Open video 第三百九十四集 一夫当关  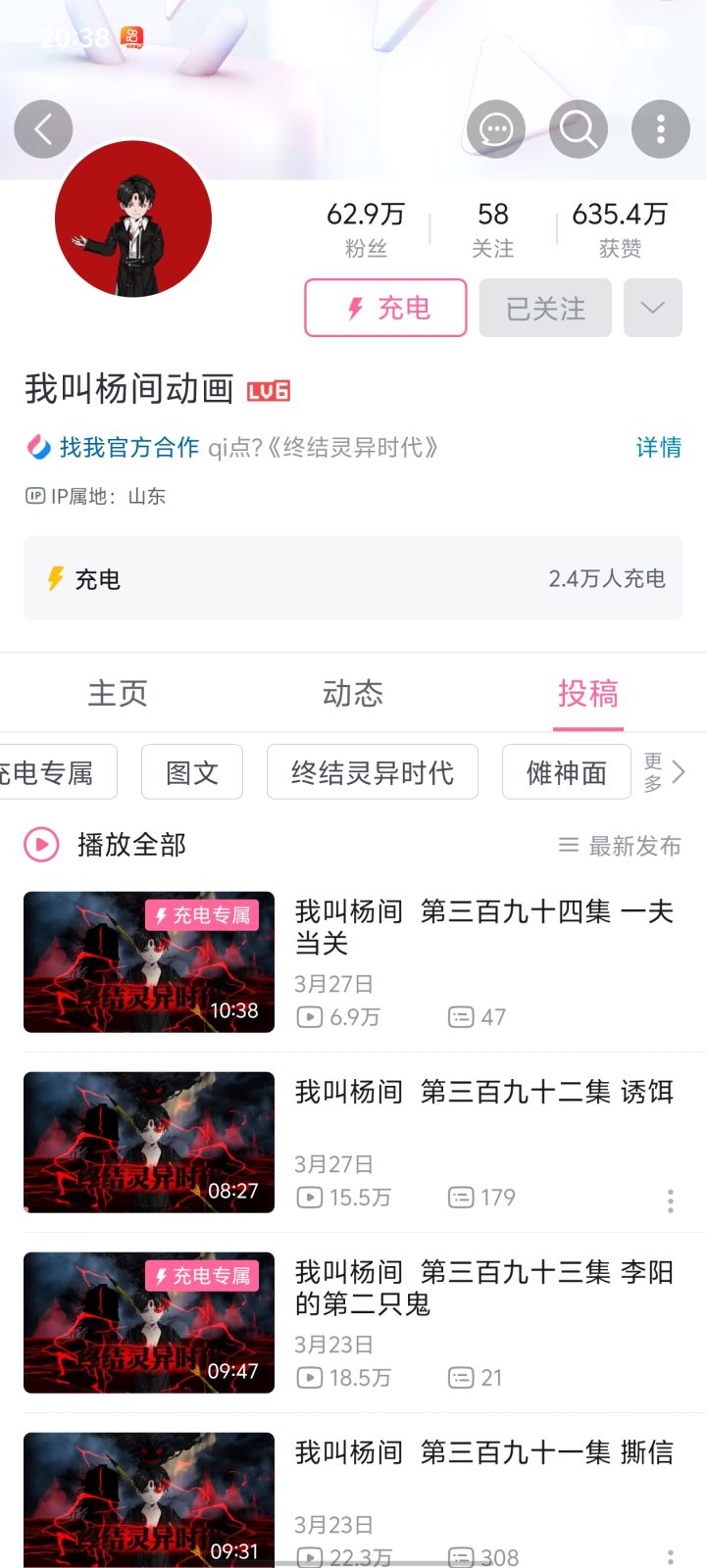click(484, 927)
